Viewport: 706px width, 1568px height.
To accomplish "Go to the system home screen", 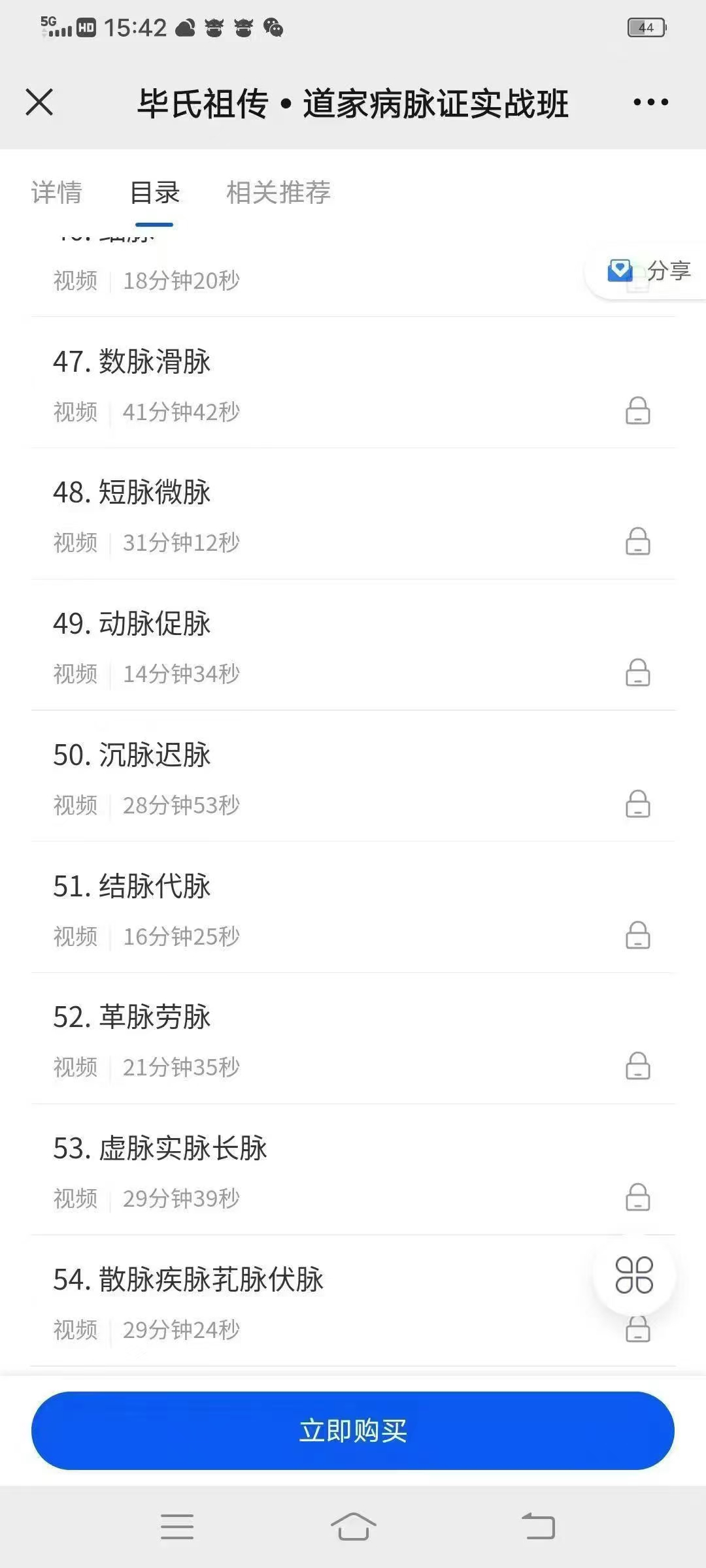I will pyautogui.click(x=353, y=1527).
